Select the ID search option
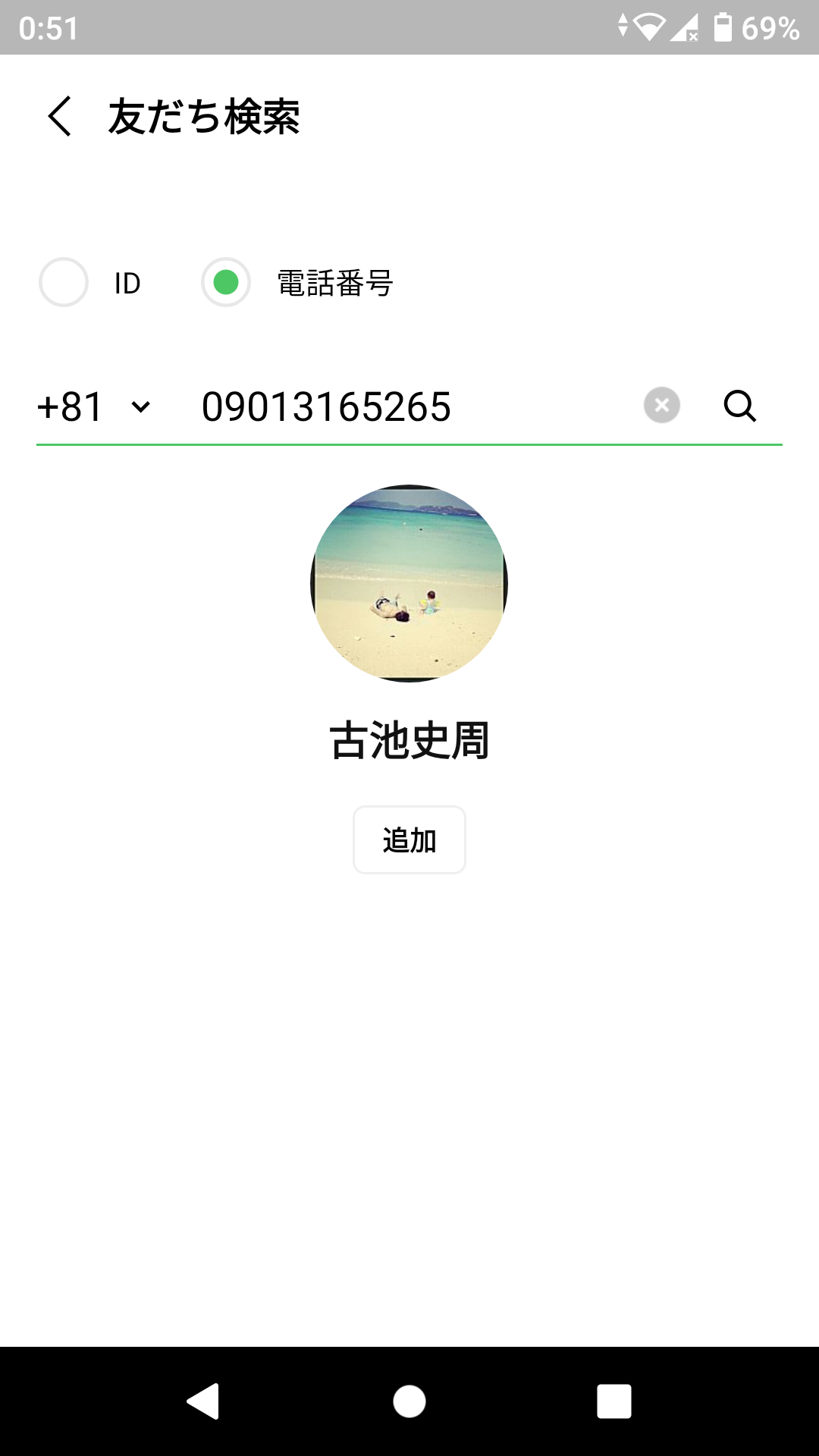 [64, 282]
